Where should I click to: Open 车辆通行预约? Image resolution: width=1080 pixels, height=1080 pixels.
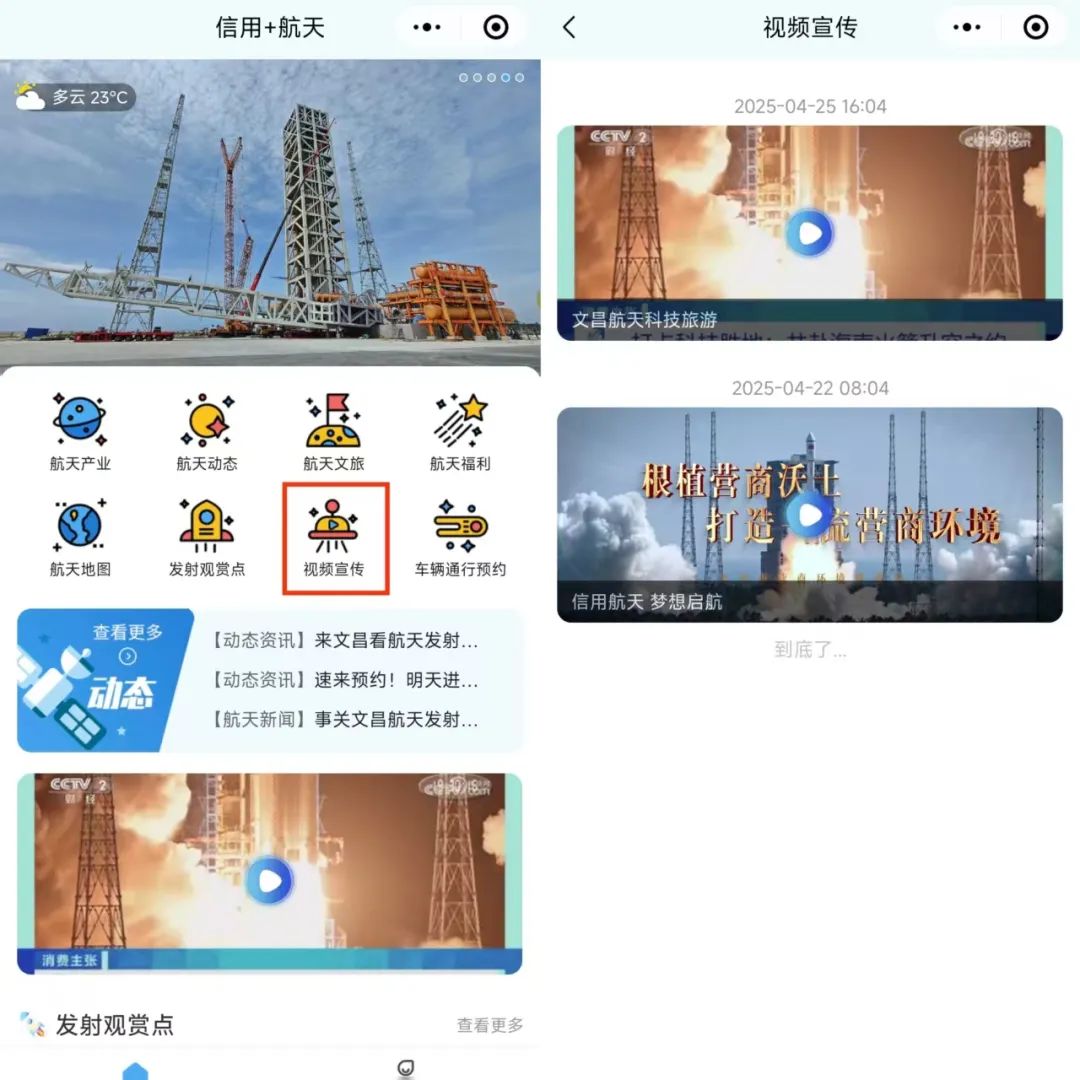point(460,538)
